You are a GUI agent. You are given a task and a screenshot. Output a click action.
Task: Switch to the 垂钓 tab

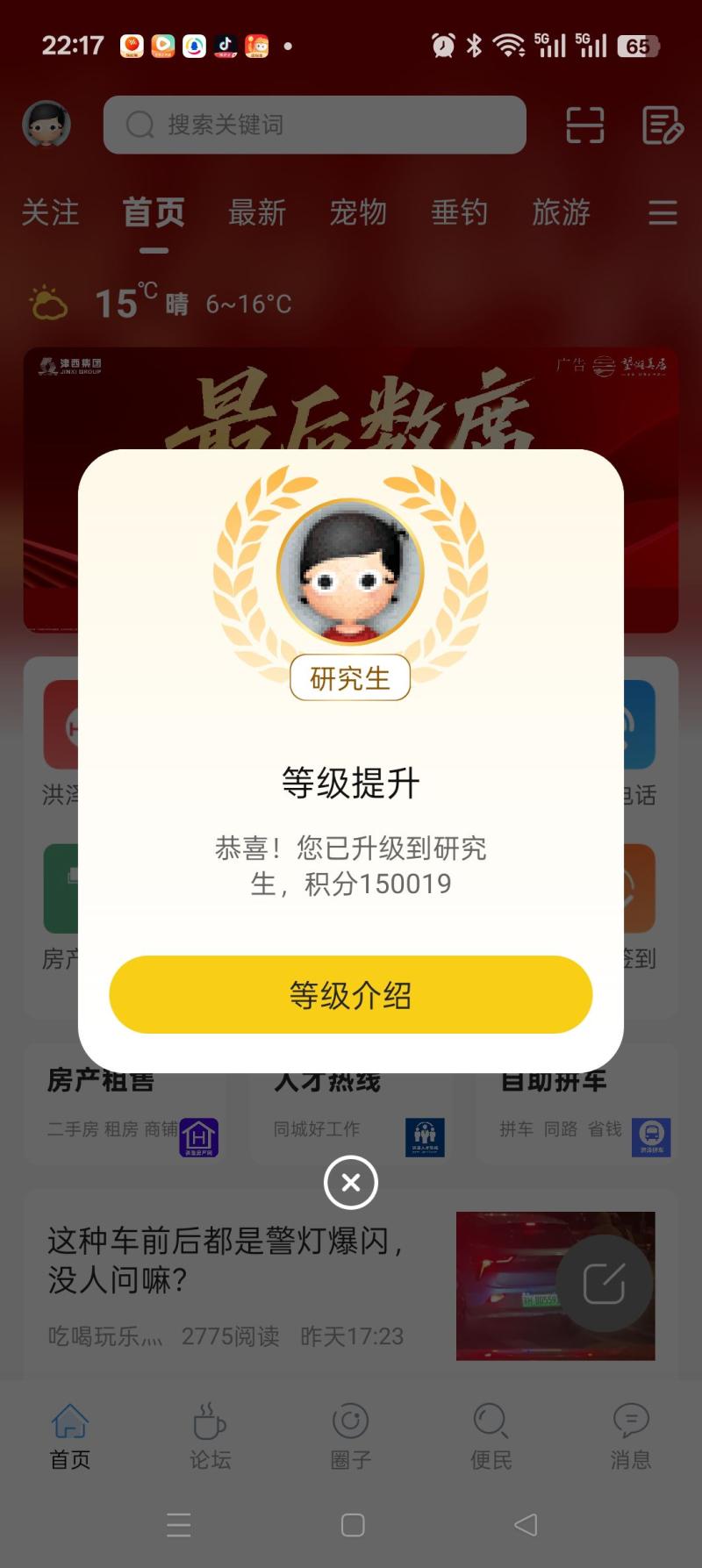click(x=459, y=212)
